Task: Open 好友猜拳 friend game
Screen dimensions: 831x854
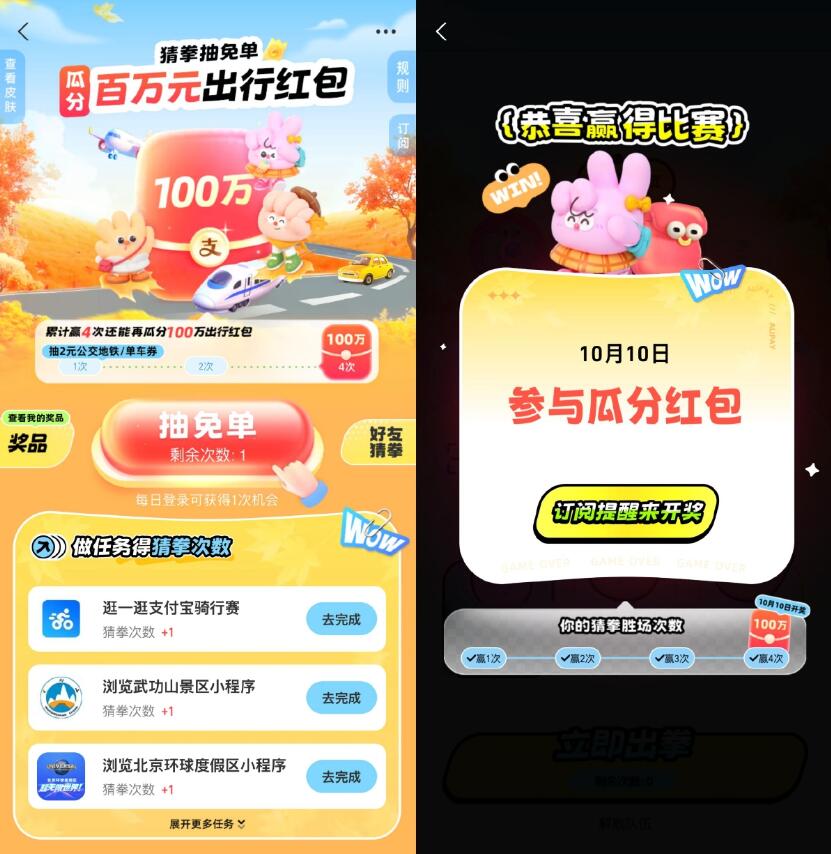Action: (x=383, y=442)
